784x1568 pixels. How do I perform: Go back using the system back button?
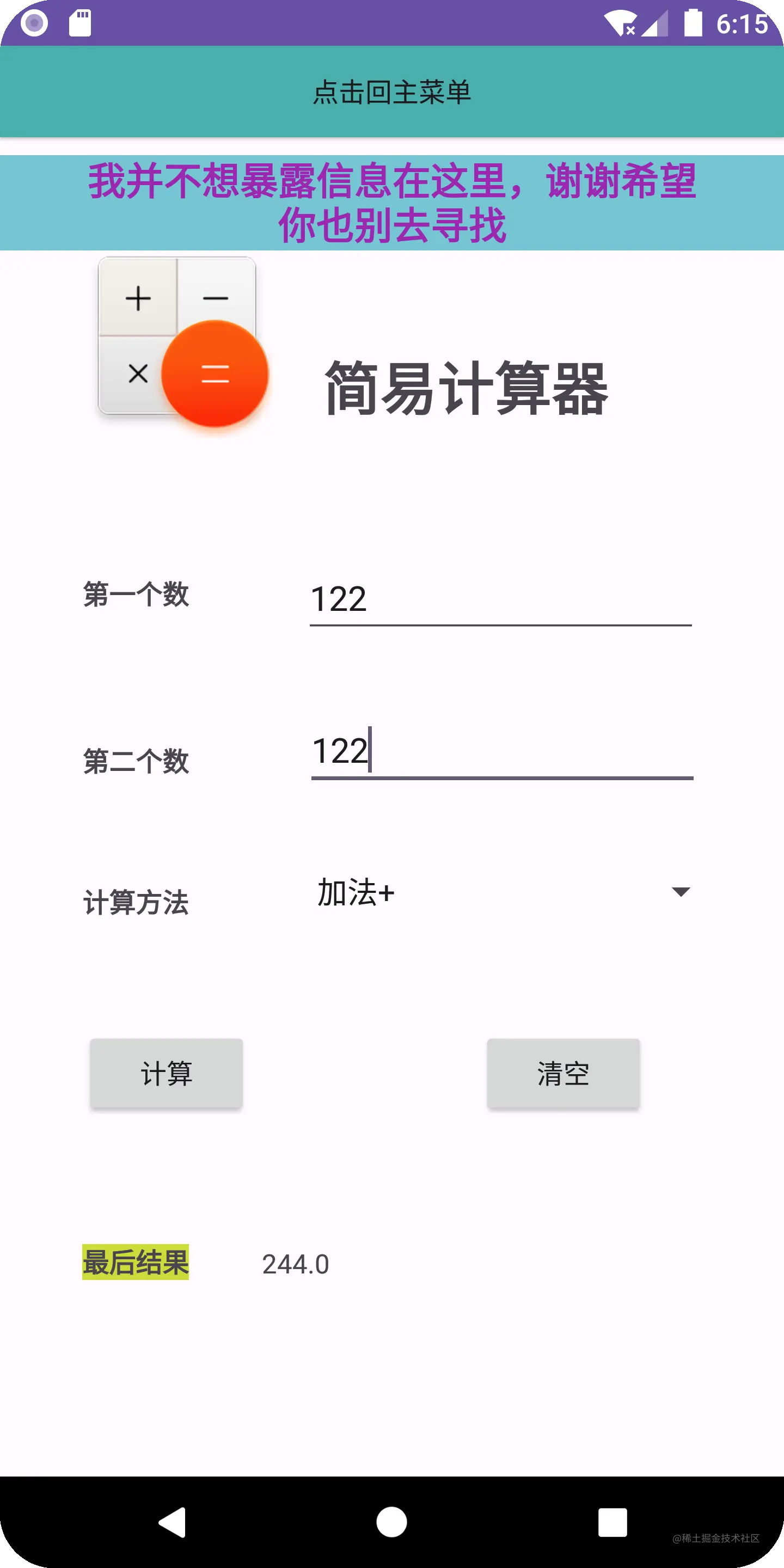point(172,1522)
